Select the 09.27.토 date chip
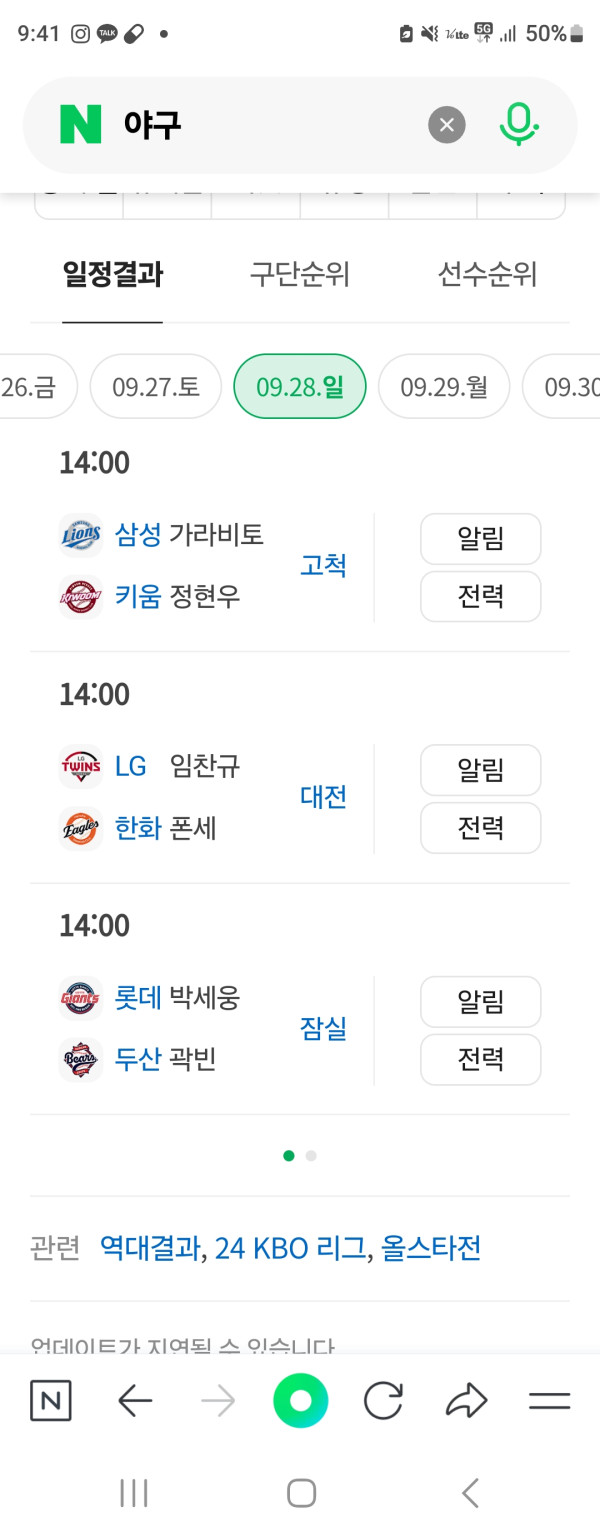 tap(156, 387)
